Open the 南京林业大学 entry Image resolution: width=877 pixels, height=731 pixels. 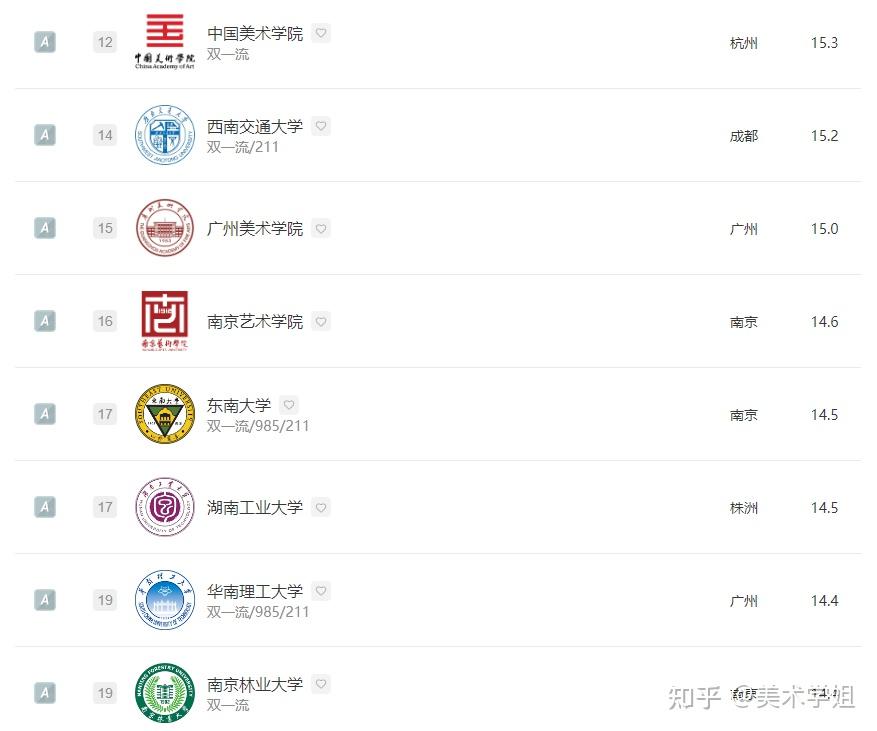coord(254,684)
